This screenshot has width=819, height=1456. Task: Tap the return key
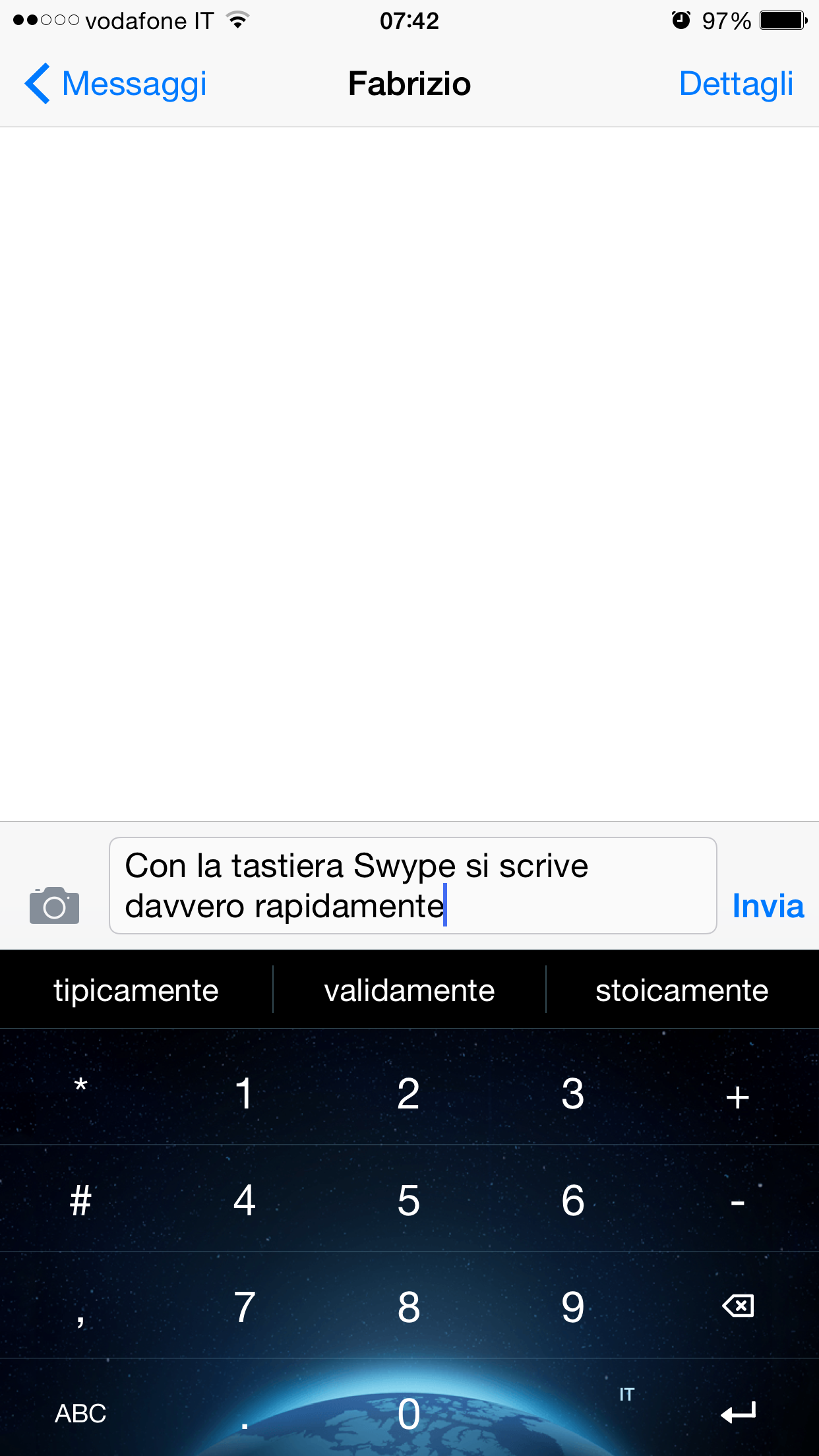(x=738, y=1413)
